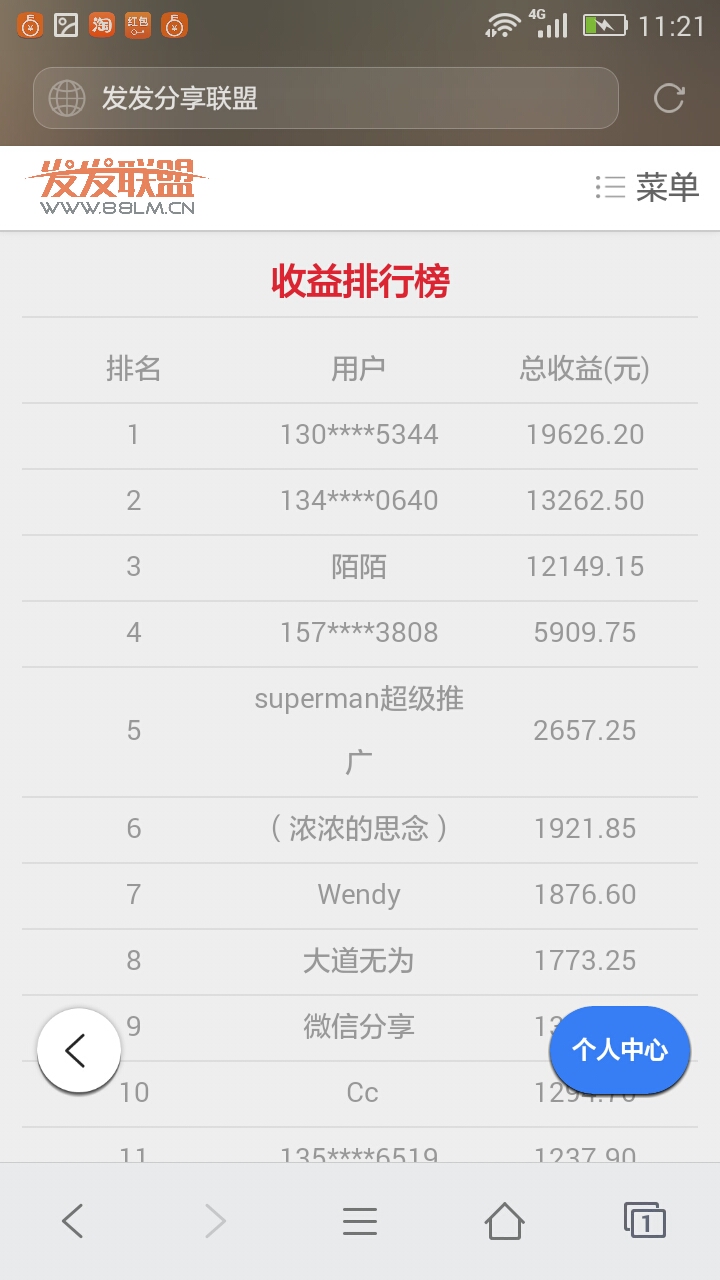
Task: Tap user Wendy in the ranking list
Action: coord(359,895)
